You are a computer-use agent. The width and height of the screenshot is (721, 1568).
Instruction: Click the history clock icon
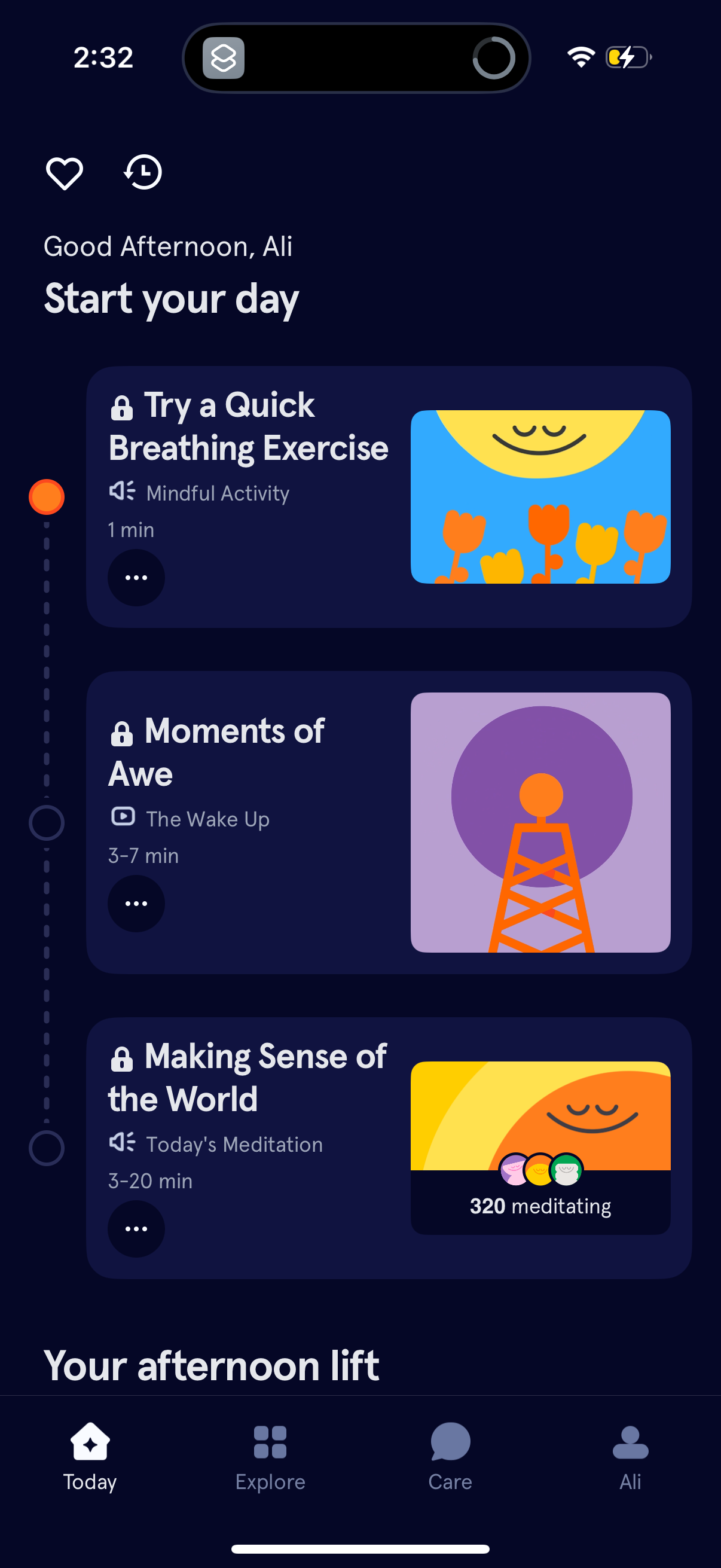142,173
